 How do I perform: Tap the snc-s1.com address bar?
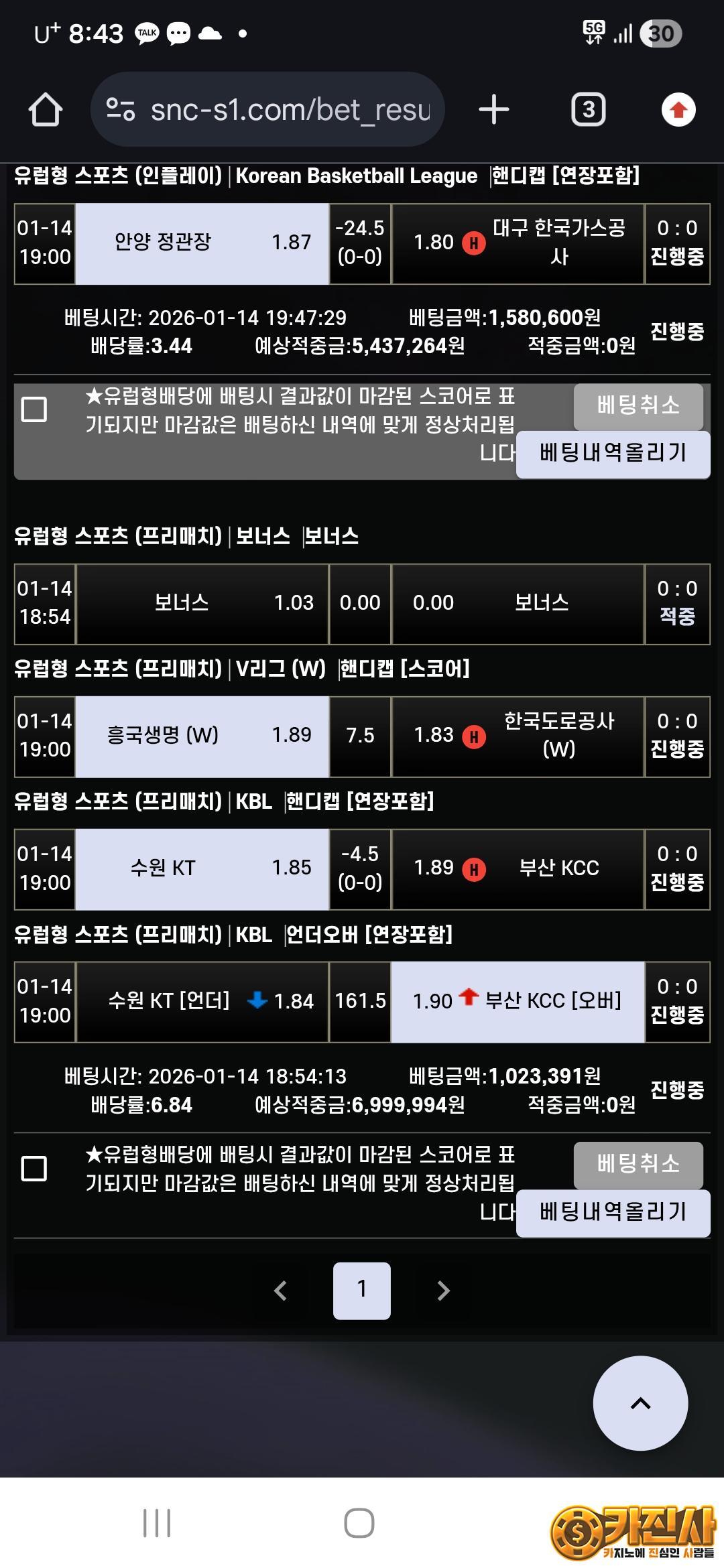(268, 110)
